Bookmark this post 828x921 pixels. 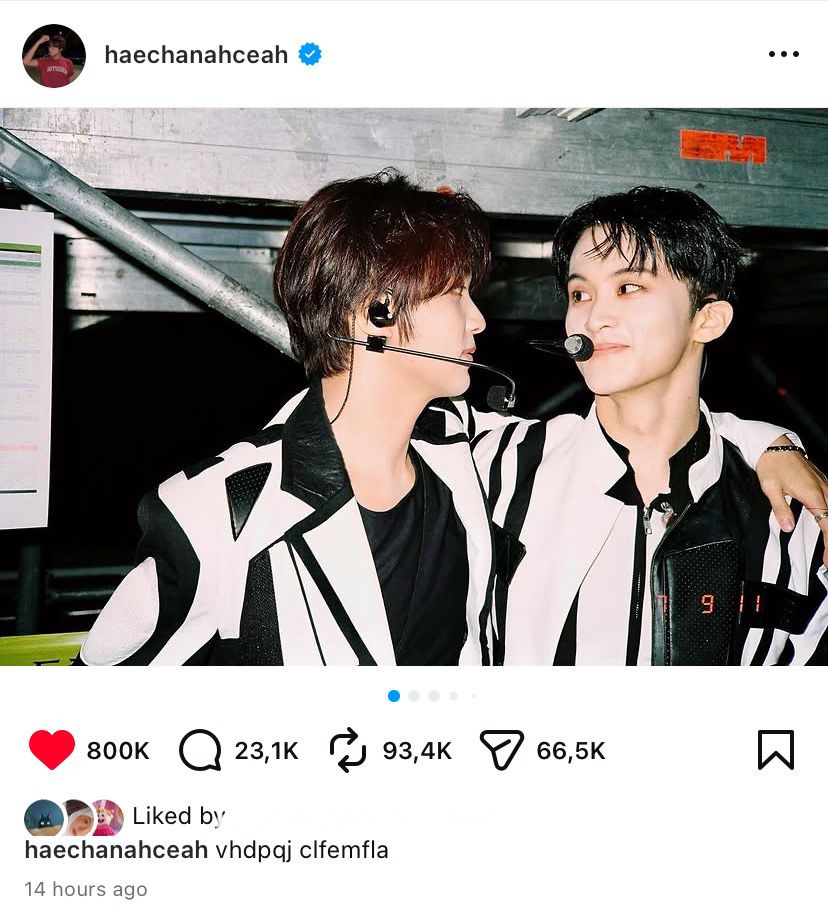[x=775, y=750]
